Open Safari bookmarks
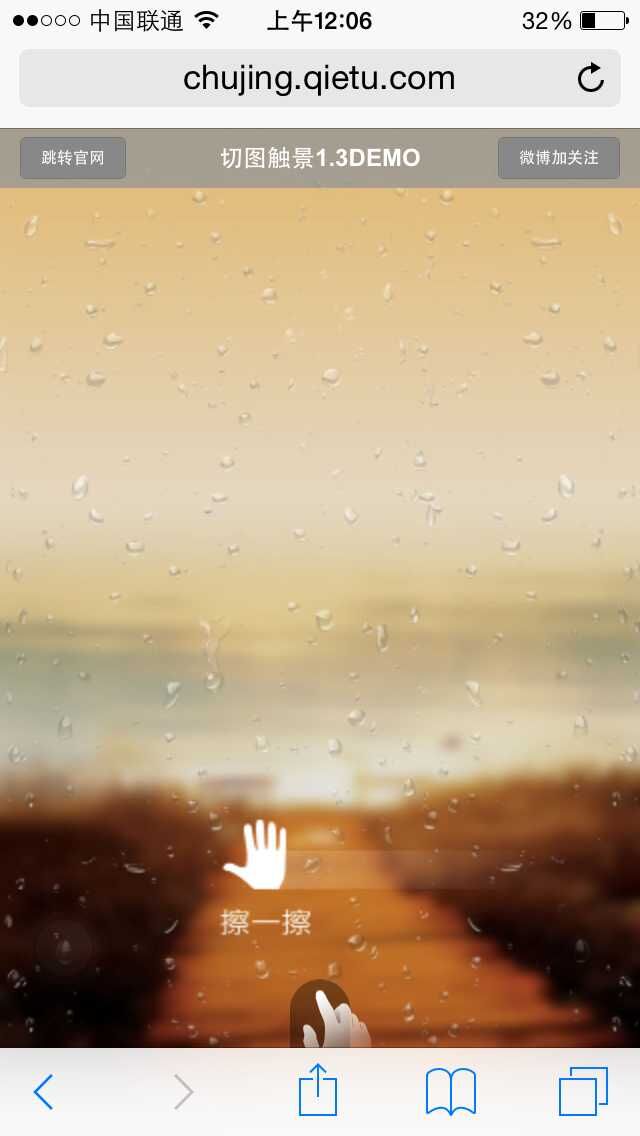The image size is (640, 1136). coord(451,1091)
